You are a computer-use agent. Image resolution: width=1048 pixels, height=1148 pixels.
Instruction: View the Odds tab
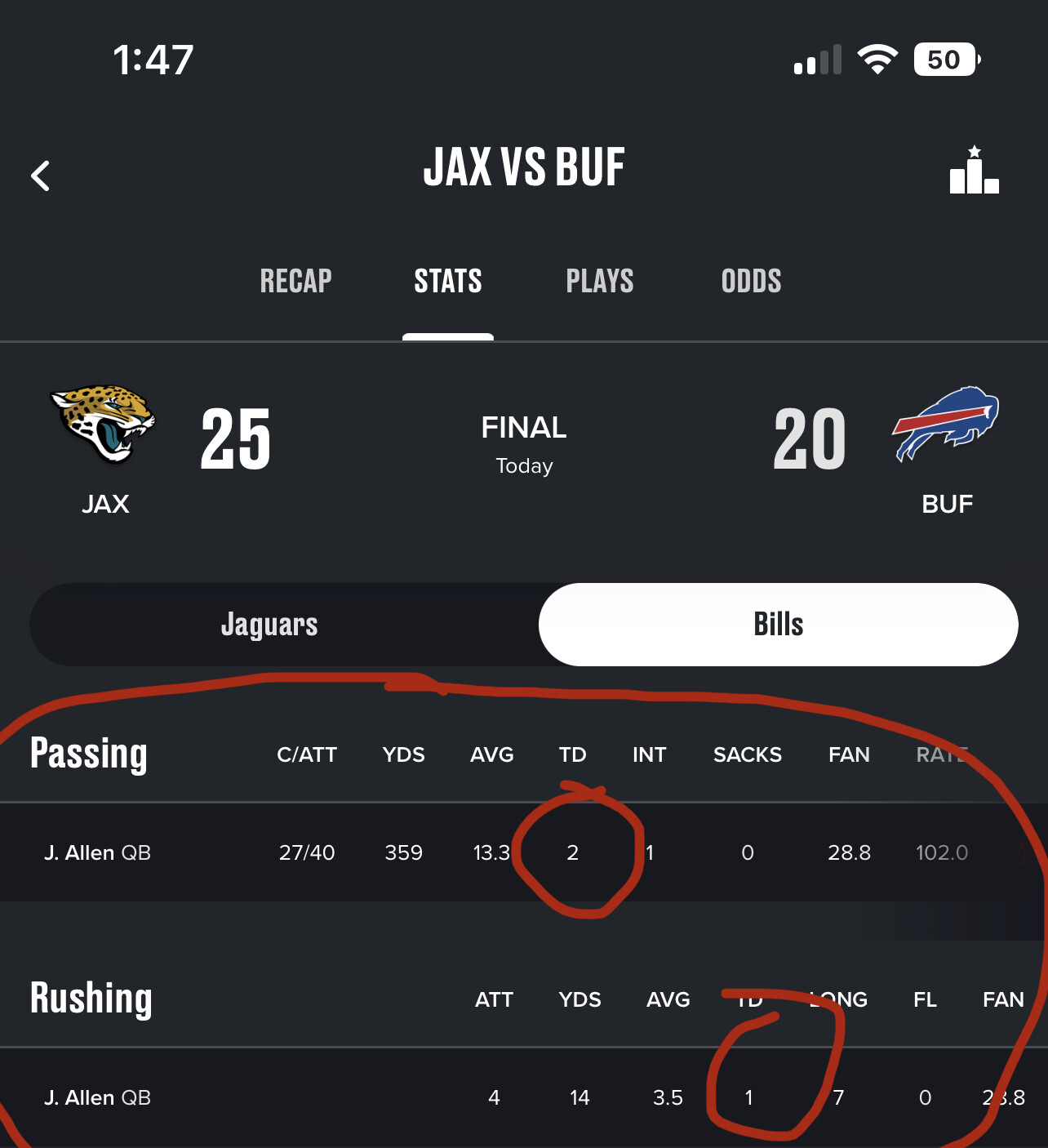pyautogui.click(x=751, y=281)
